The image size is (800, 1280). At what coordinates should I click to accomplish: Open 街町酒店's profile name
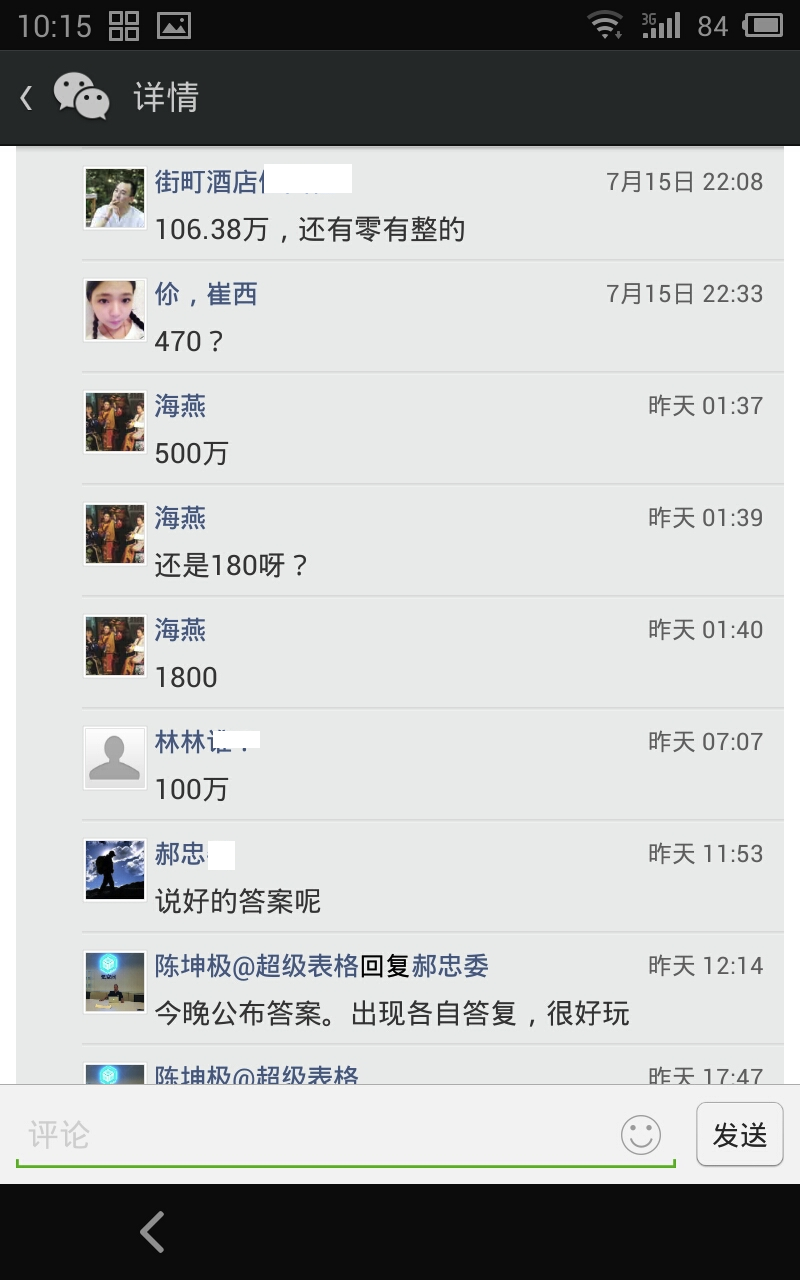[208, 182]
